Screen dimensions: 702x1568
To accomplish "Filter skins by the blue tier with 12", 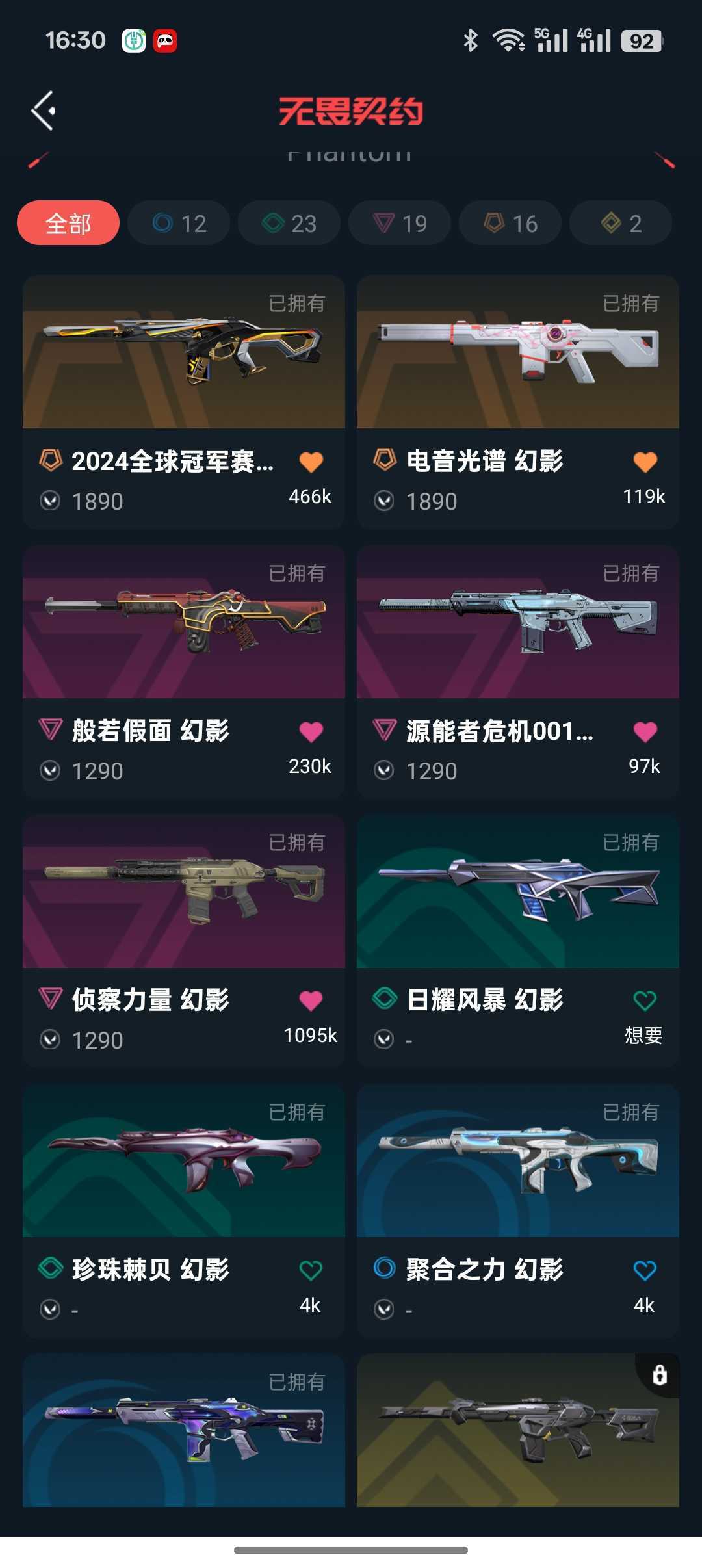I will 179,223.
